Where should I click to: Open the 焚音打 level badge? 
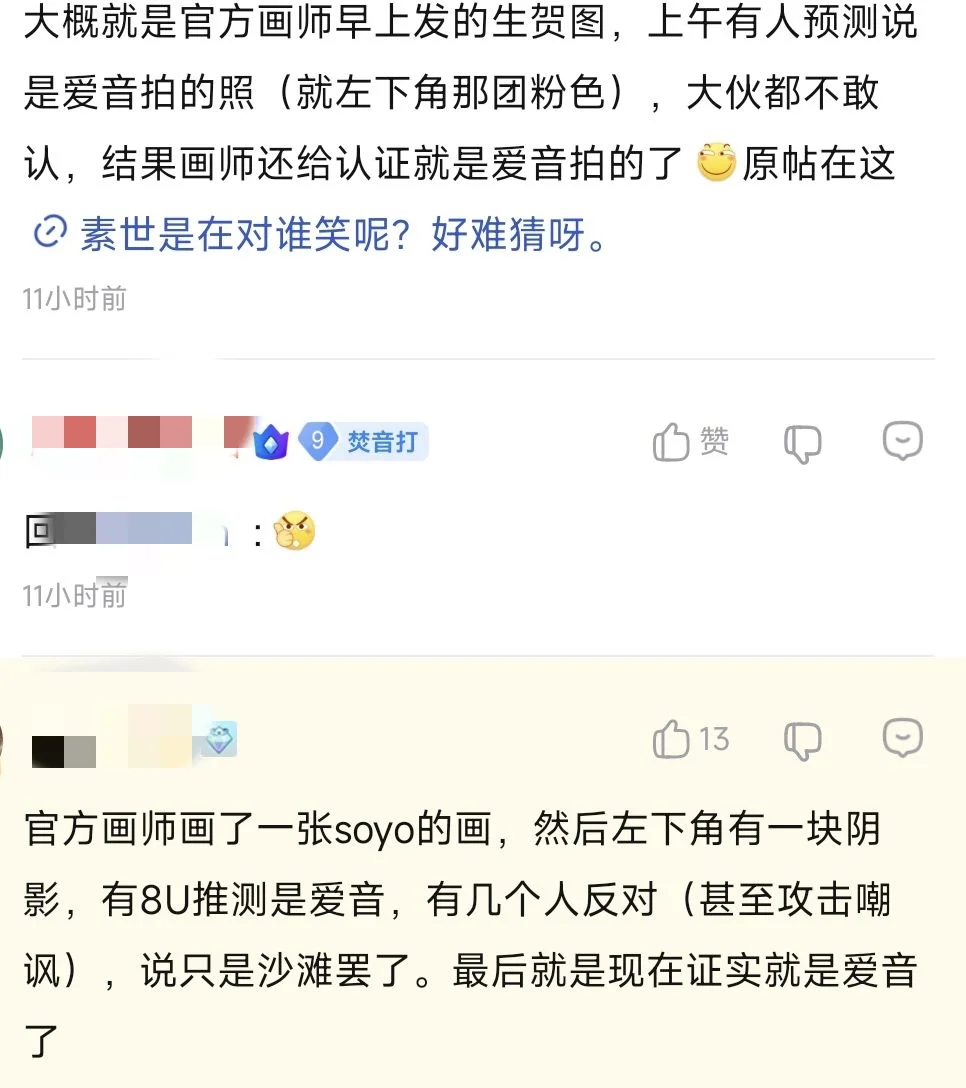[x=364, y=441]
